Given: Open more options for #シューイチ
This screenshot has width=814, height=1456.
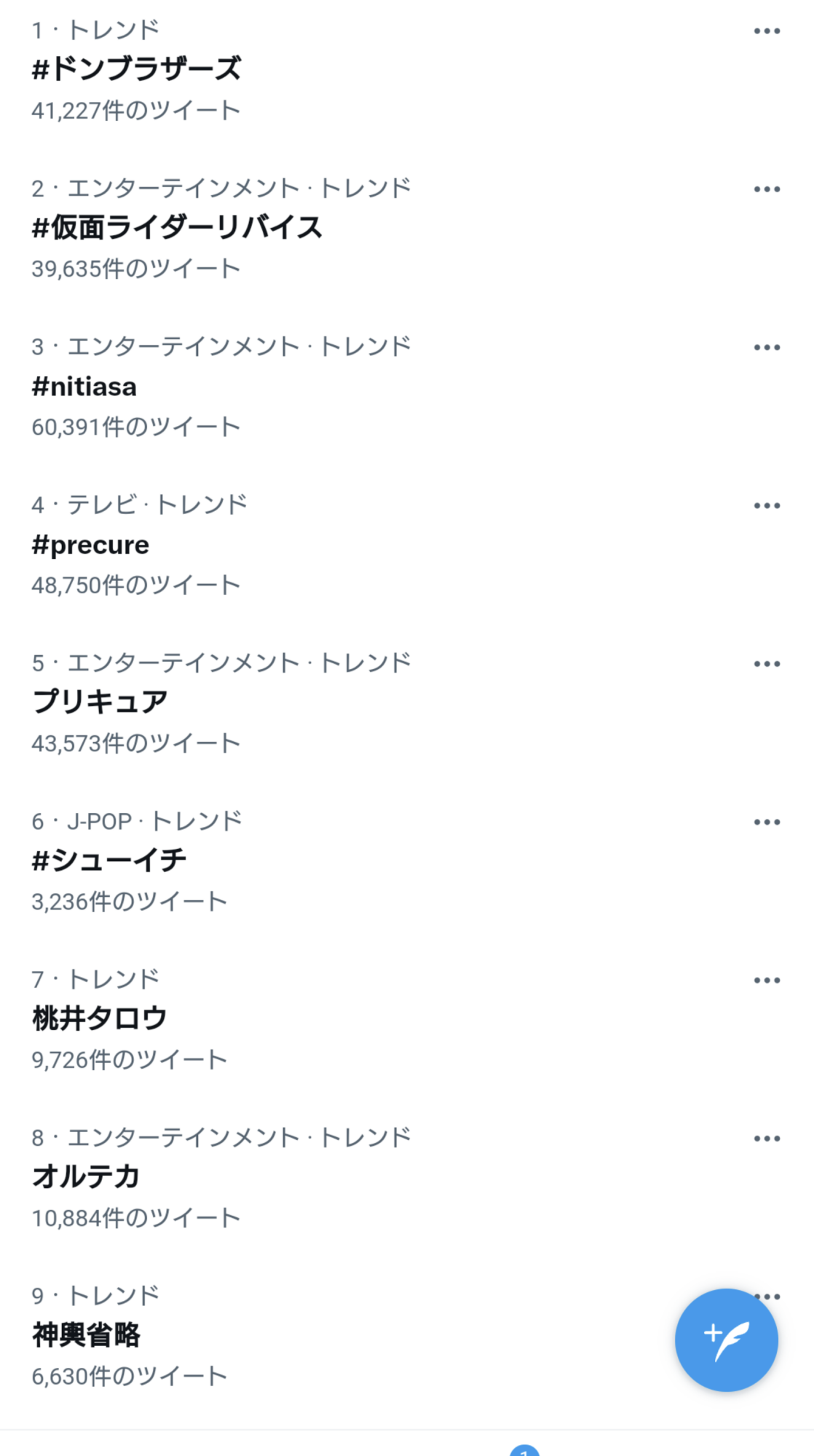Looking at the screenshot, I should coord(767,822).
